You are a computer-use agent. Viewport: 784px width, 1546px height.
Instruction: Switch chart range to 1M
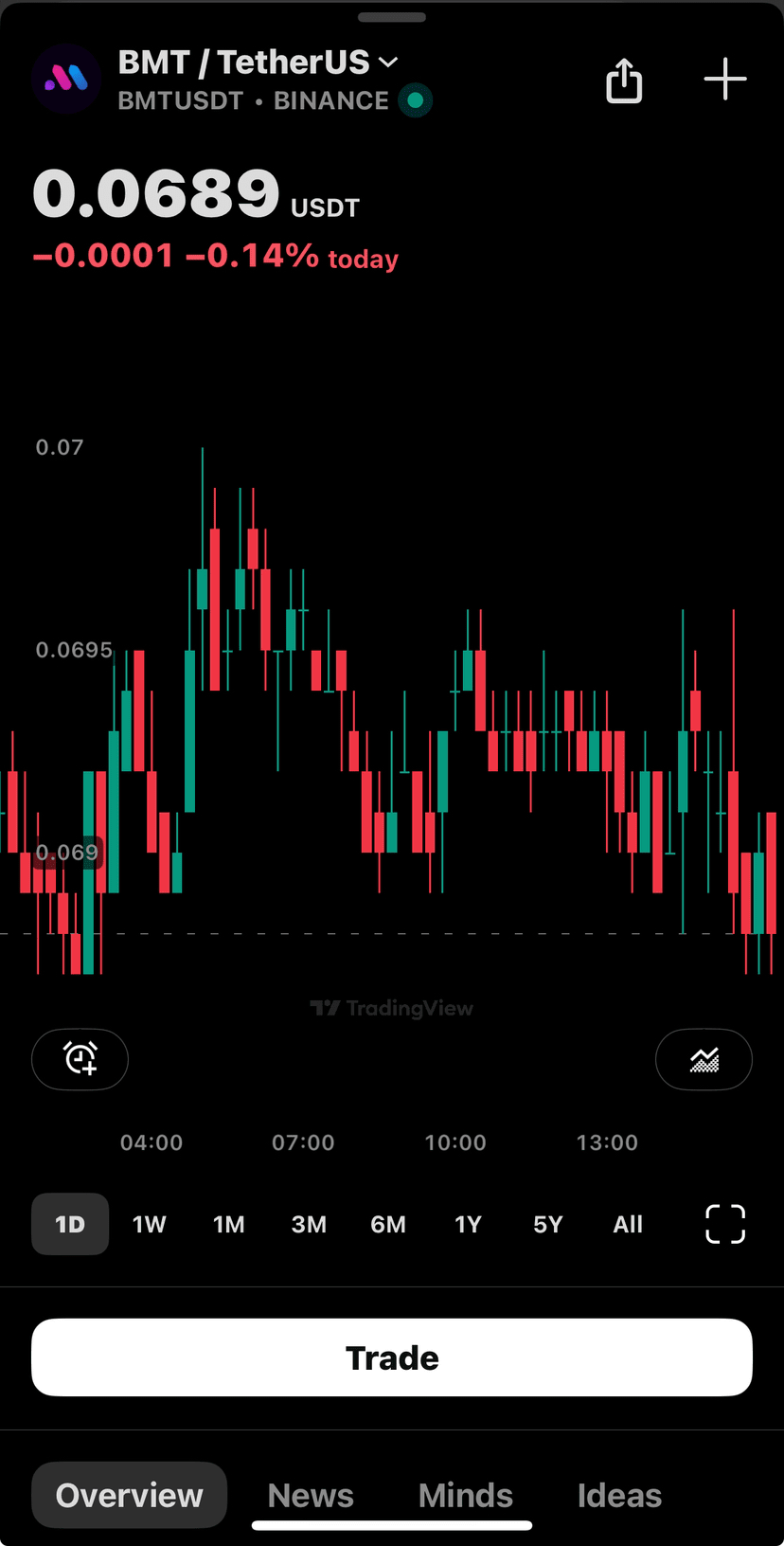point(229,1224)
